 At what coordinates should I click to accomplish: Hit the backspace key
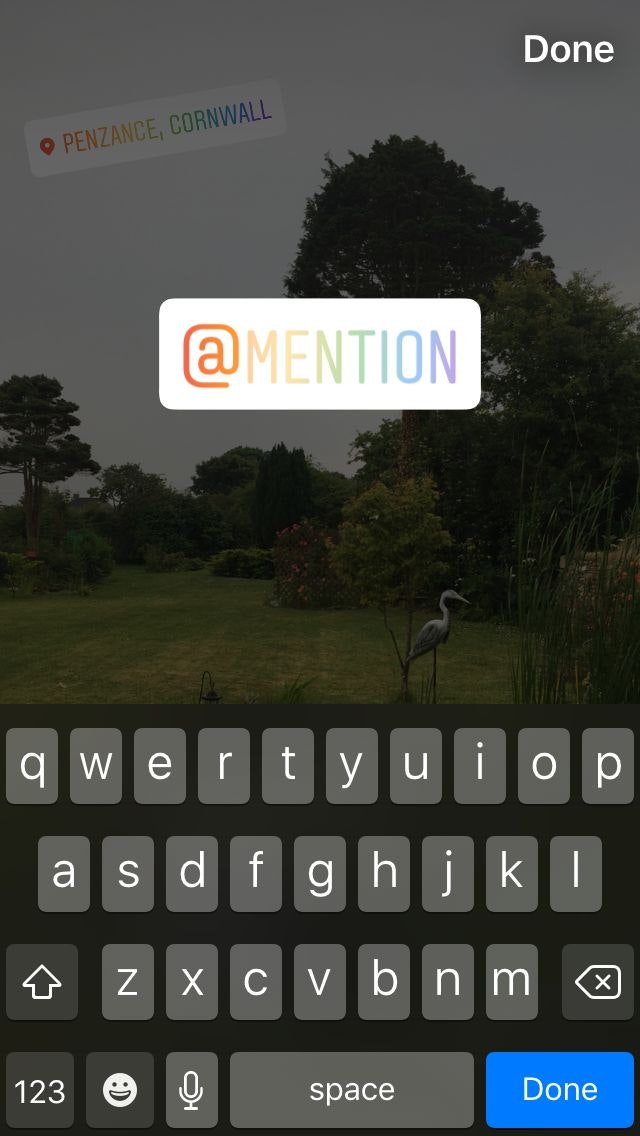point(598,982)
